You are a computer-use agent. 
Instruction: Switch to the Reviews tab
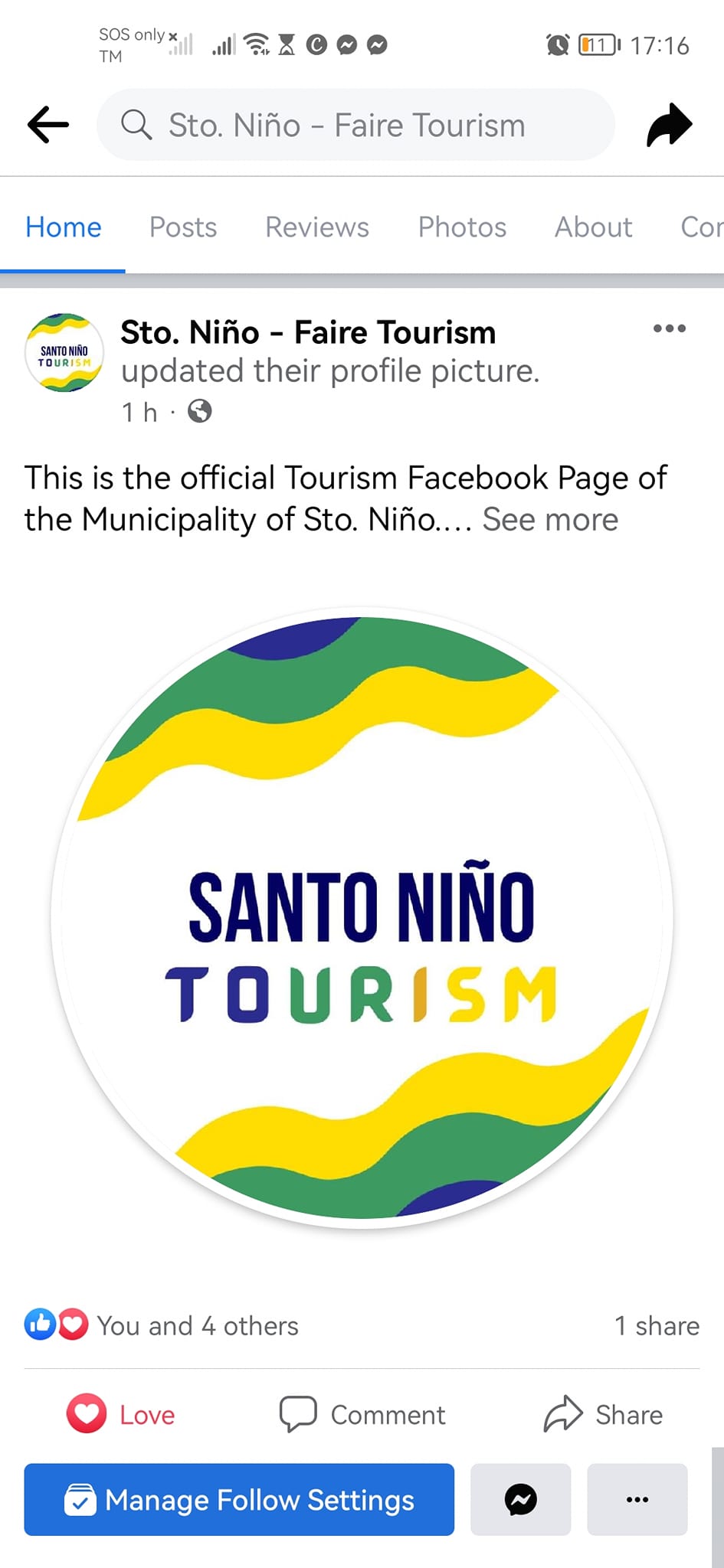click(x=317, y=227)
